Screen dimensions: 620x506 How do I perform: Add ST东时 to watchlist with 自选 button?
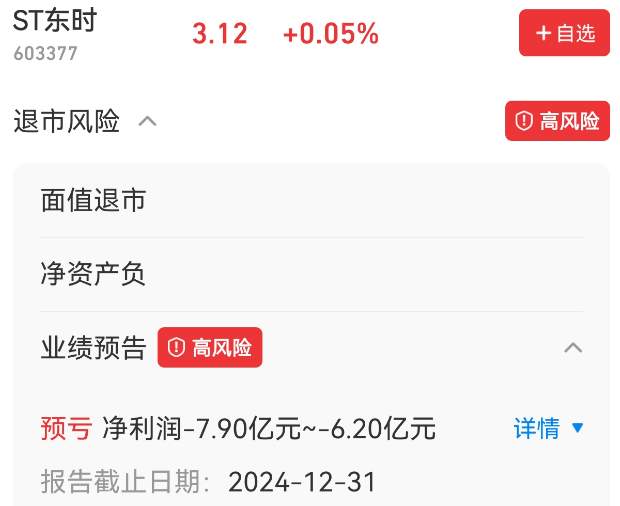click(x=564, y=33)
